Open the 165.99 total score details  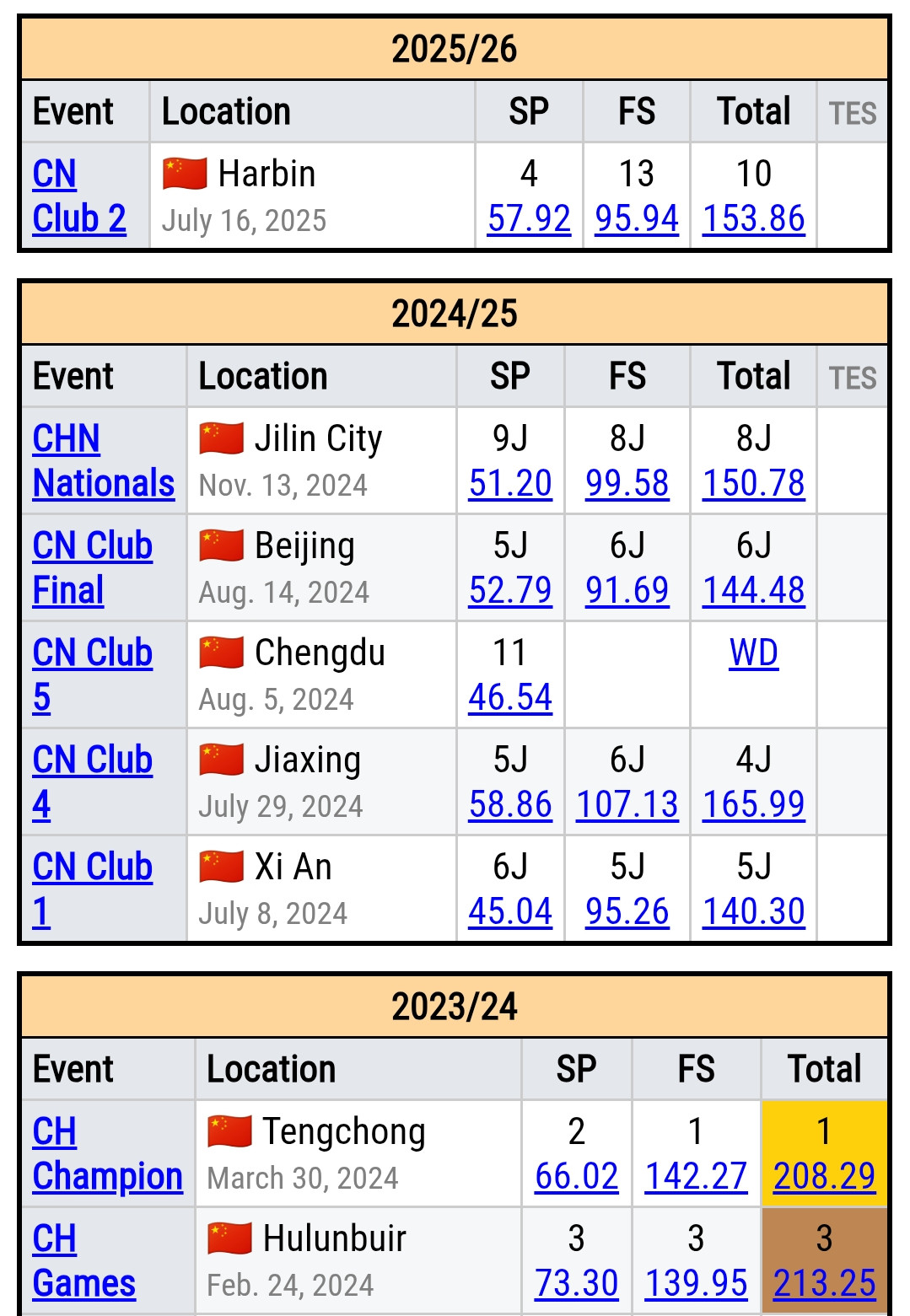tap(753, 805)
